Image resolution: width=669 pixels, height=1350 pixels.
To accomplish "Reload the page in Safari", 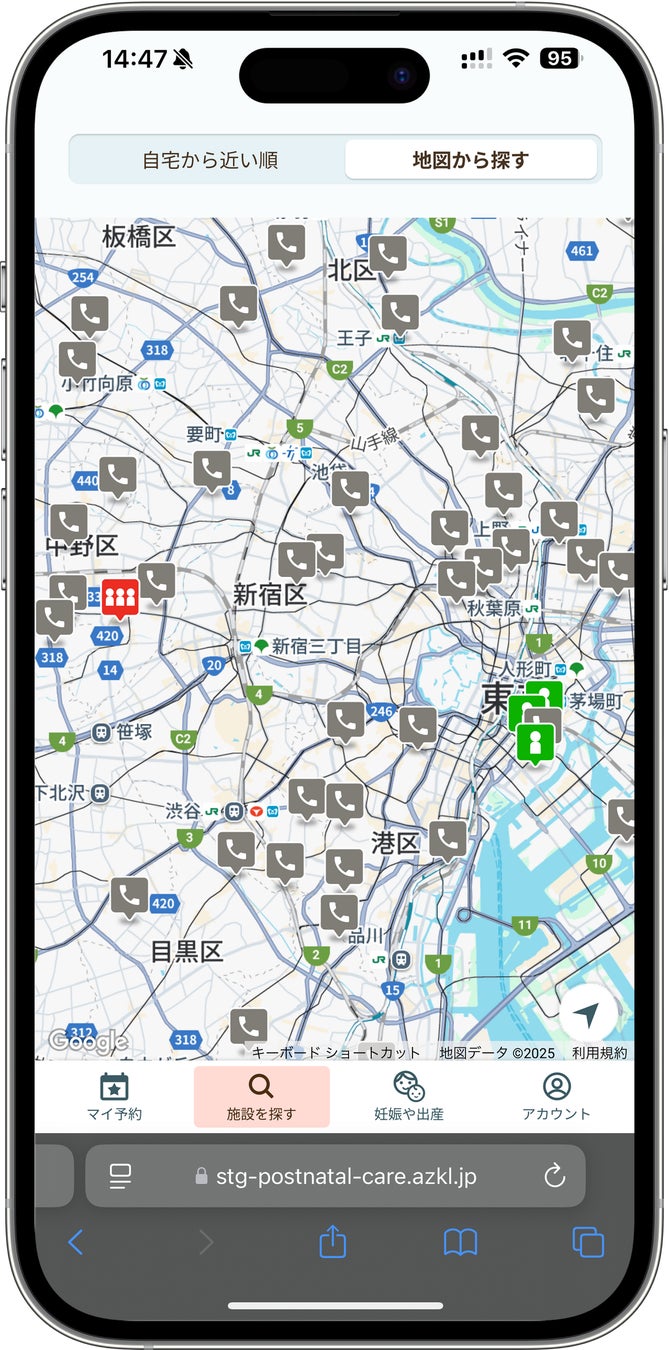I will point(555,1176).
